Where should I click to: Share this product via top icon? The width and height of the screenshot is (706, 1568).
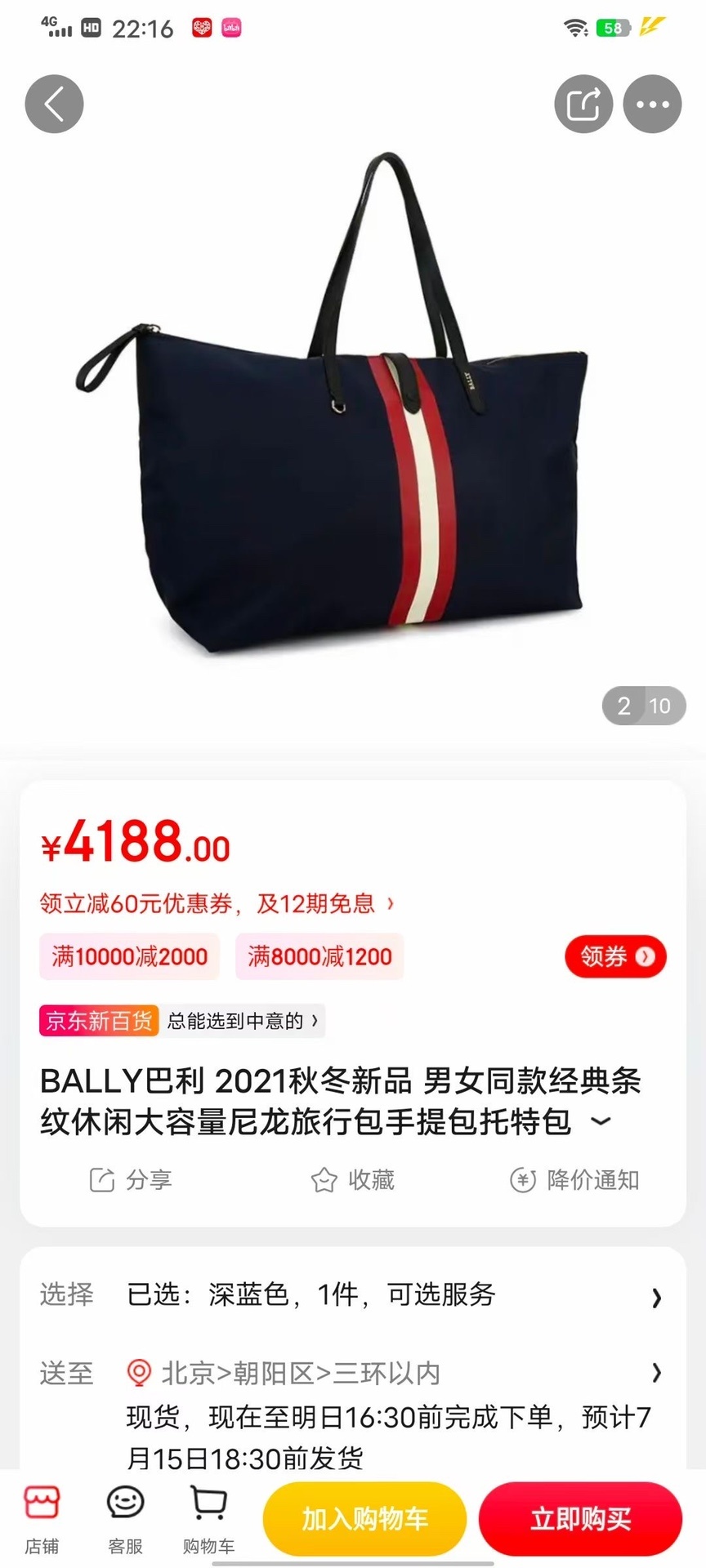point(583,105)
